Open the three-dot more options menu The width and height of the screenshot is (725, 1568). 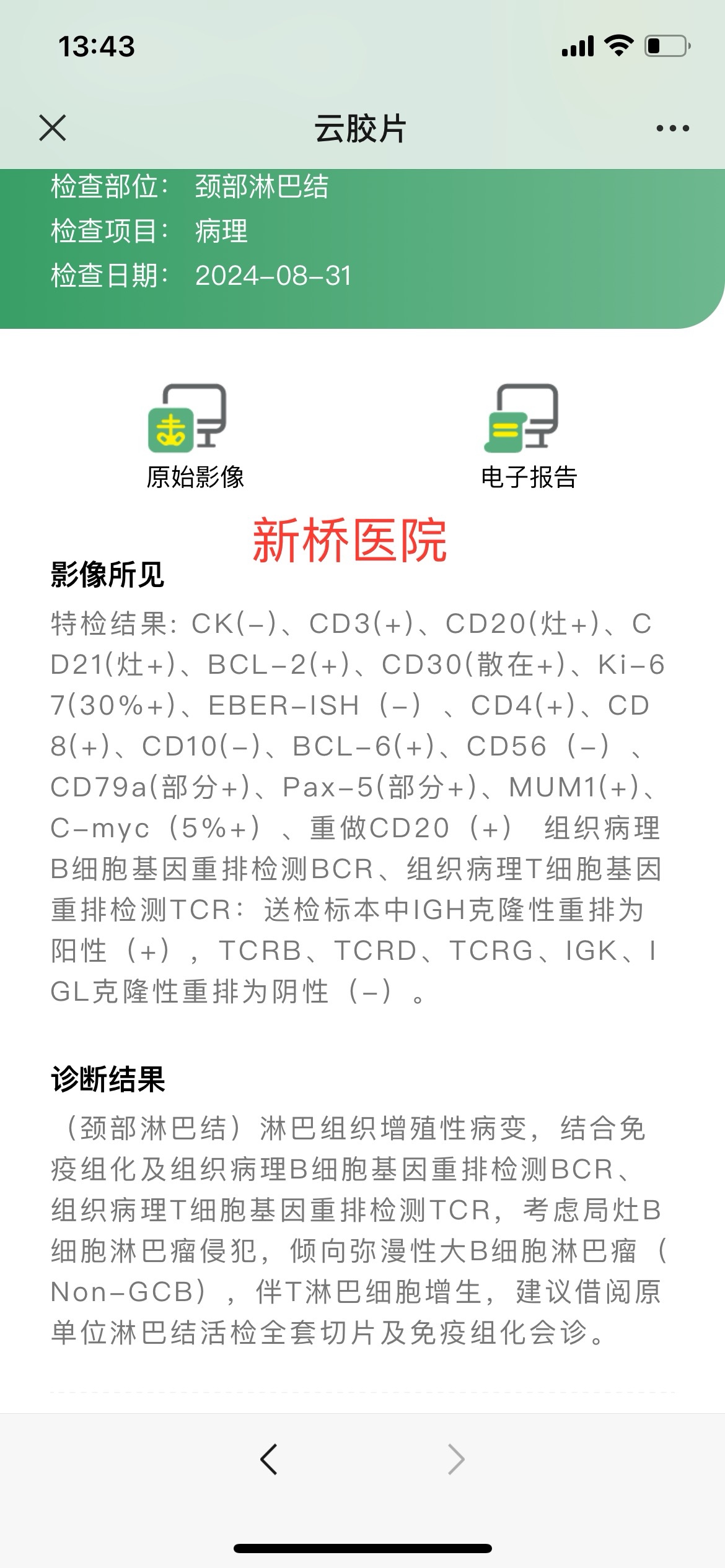[x=672, y=128]
